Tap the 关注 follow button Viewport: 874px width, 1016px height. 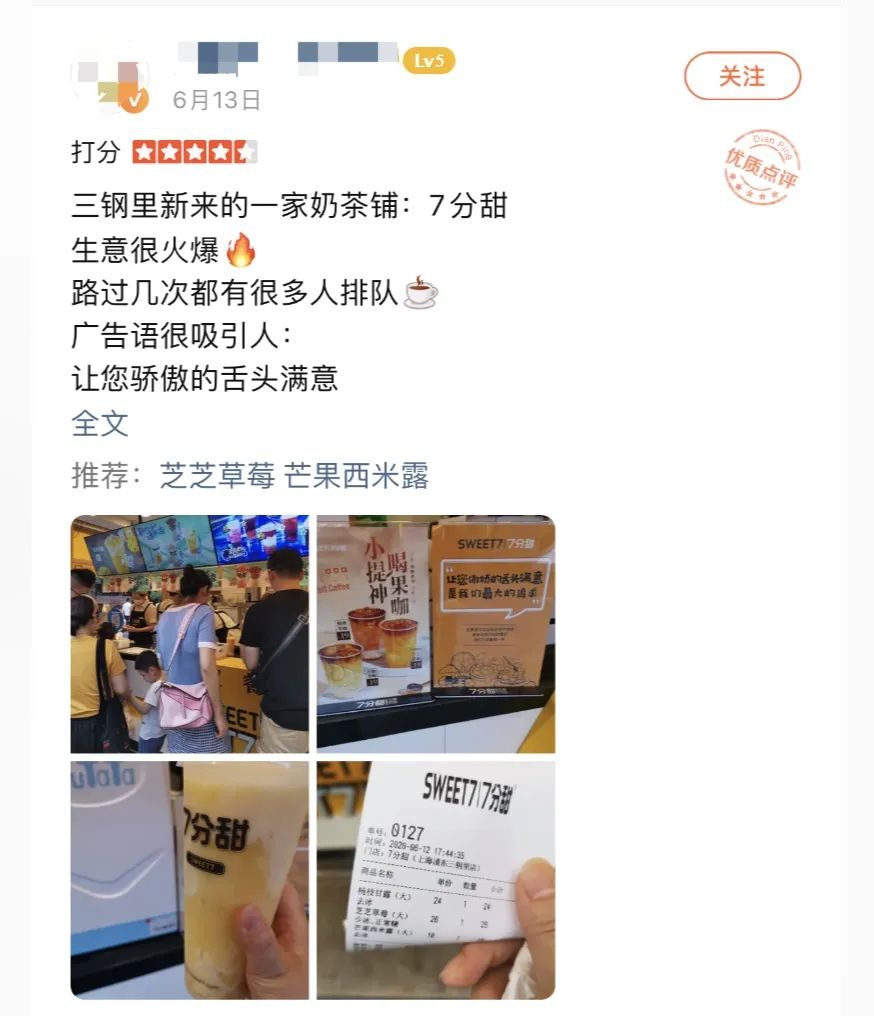tap(742, 76)
